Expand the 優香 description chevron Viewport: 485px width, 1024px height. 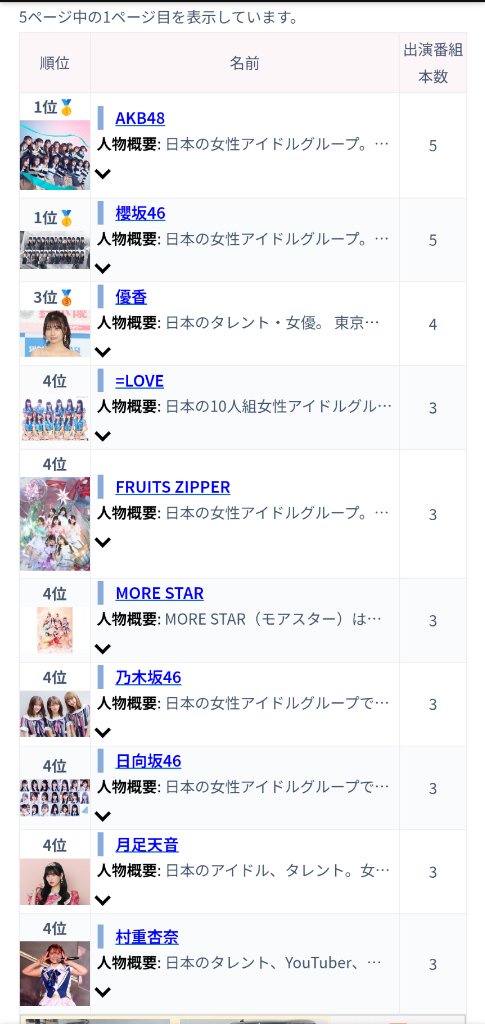pyautogui.click(x=102, y=352)
